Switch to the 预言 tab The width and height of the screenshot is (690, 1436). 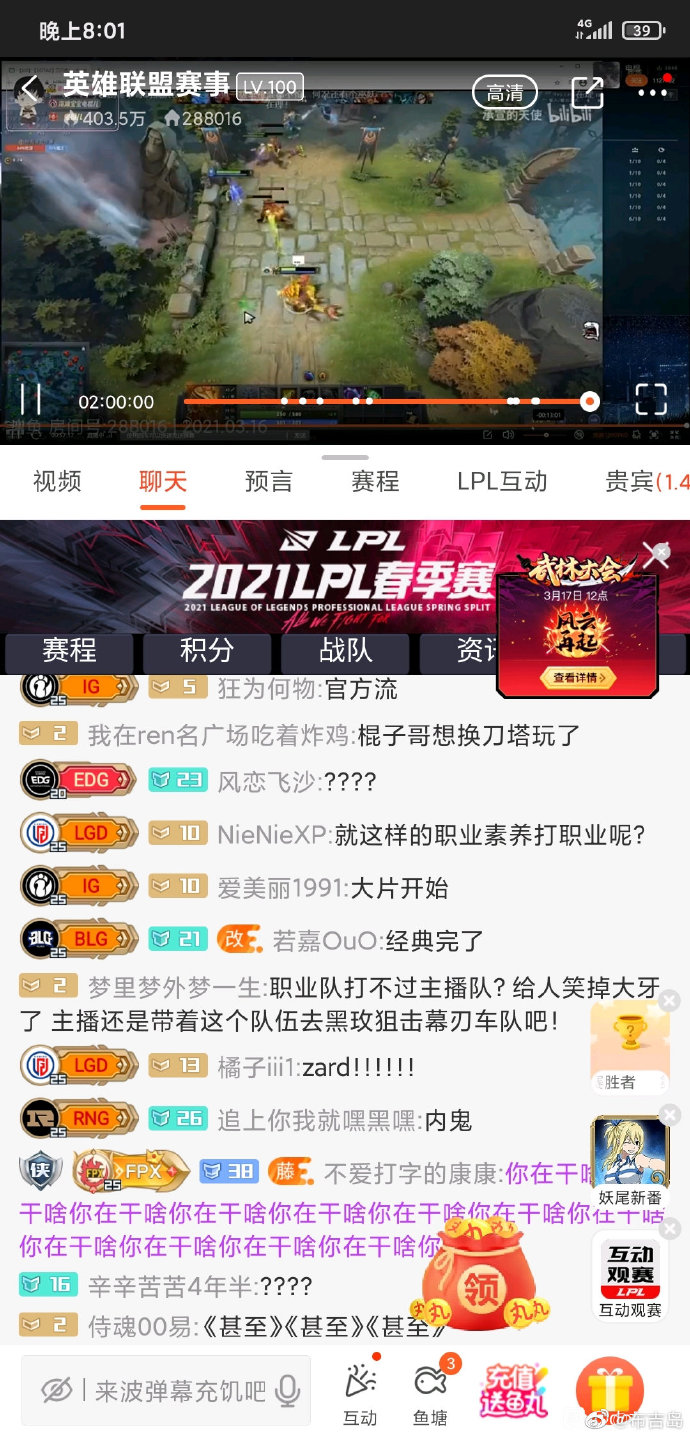click(x=268, y=481)
